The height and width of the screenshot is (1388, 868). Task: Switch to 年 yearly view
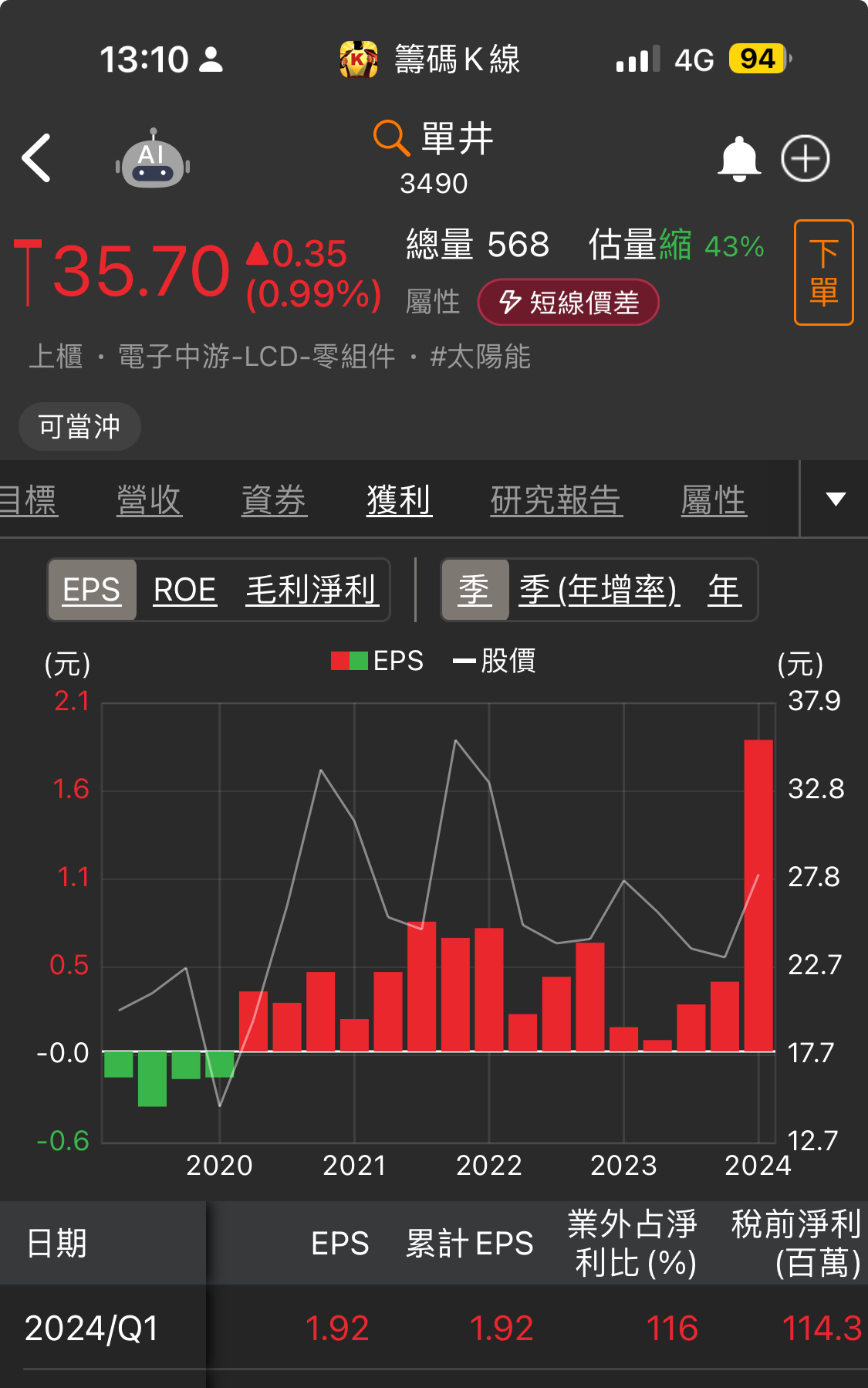pyautogui.click(x=724, y=591)
